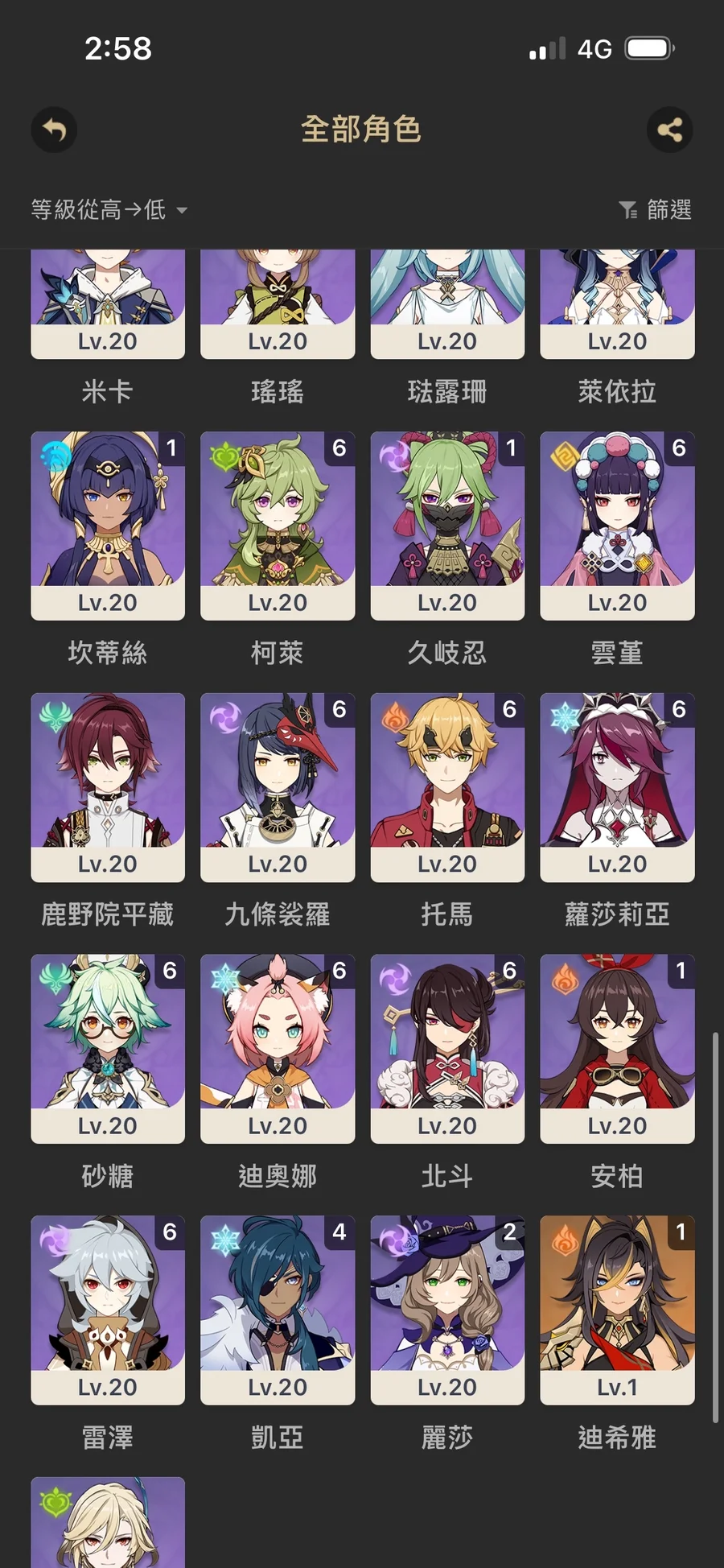Screen dimensions: 724x1568
Task: Select the 雷澤 character card
Action: (108, 1310)
